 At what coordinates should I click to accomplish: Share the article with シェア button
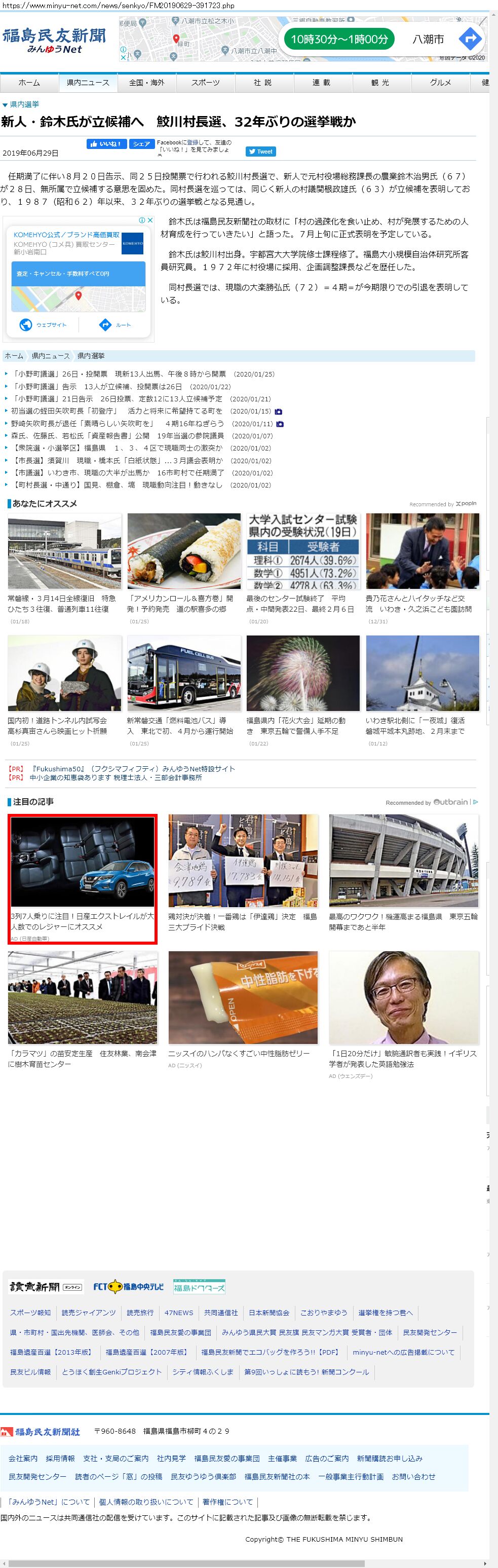[x=141, y=143]
